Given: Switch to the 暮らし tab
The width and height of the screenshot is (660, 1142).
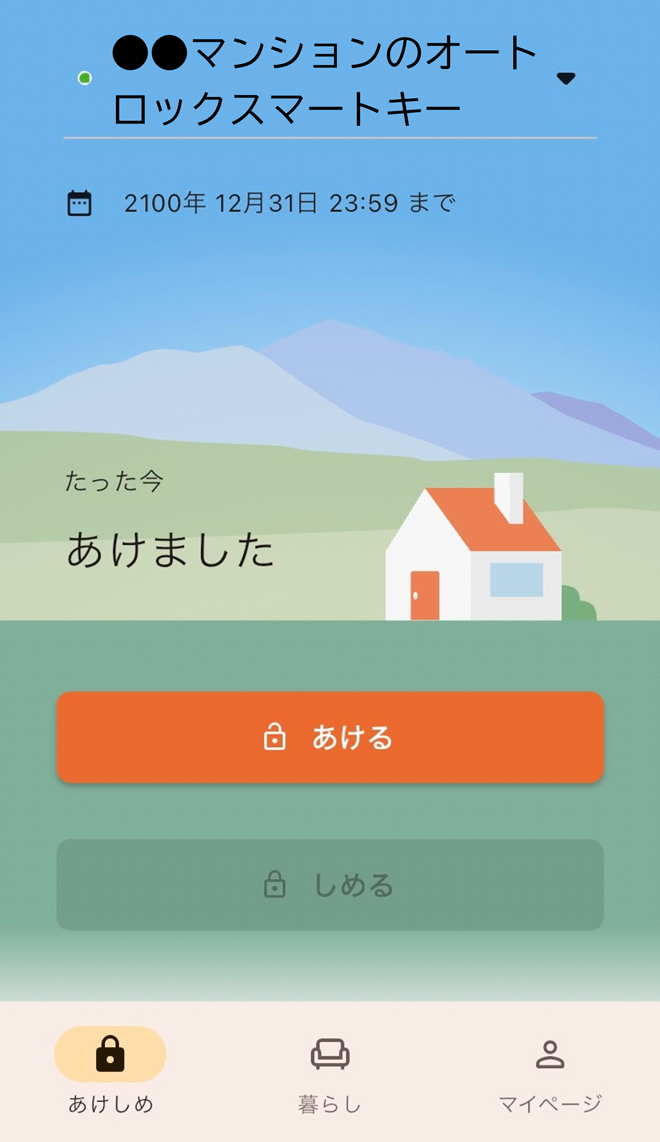Looking at the screenshot, I should point(330,1071).
